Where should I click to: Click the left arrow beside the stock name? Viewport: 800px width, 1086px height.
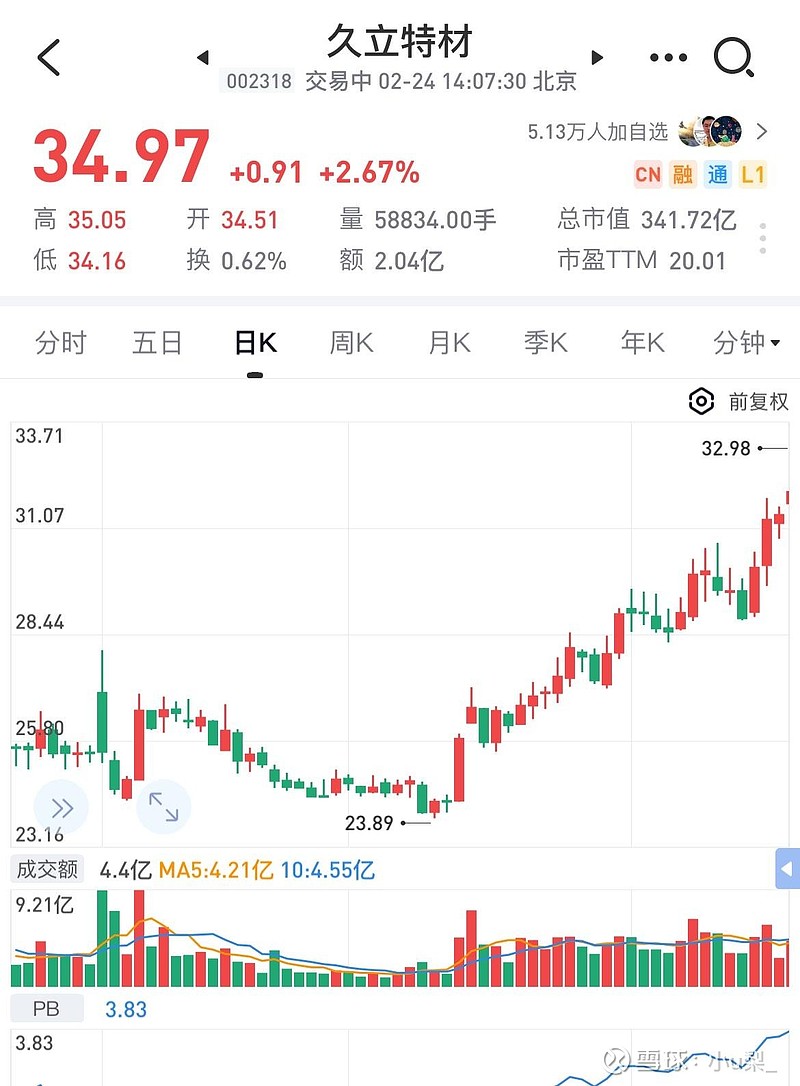203,58
